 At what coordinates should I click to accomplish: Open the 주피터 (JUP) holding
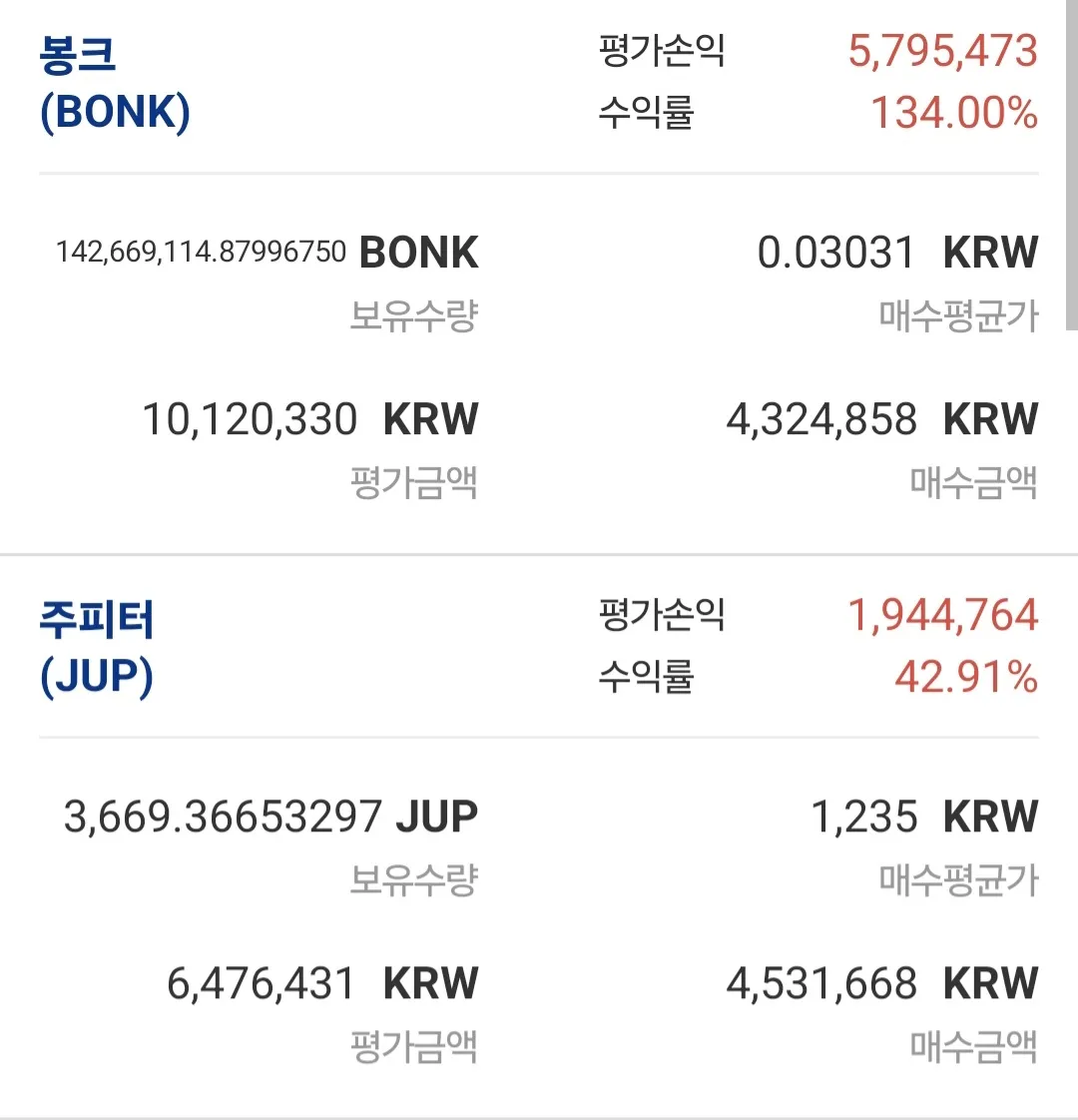(x=97, y=647)
